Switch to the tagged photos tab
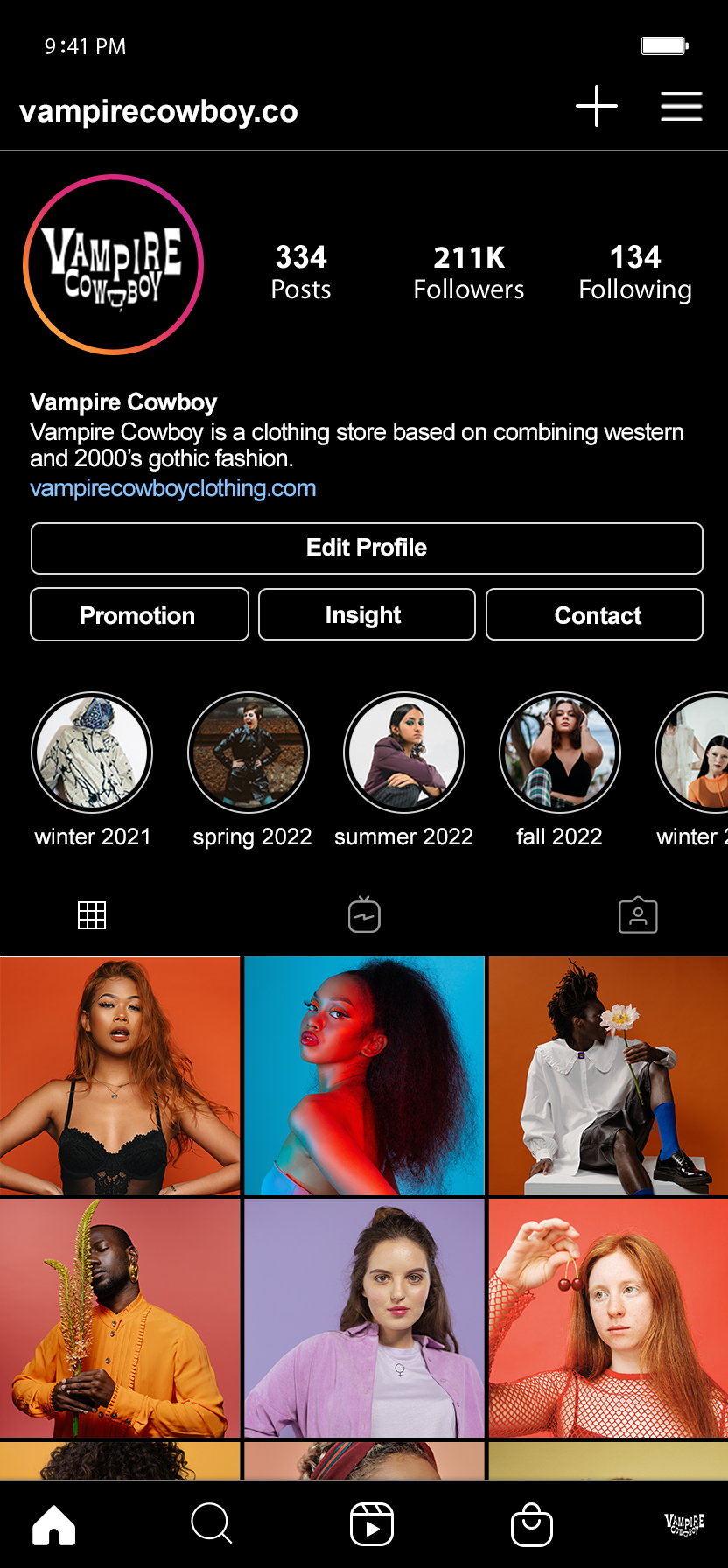This screenshot has width=728, height=1568. click(638, 914)
